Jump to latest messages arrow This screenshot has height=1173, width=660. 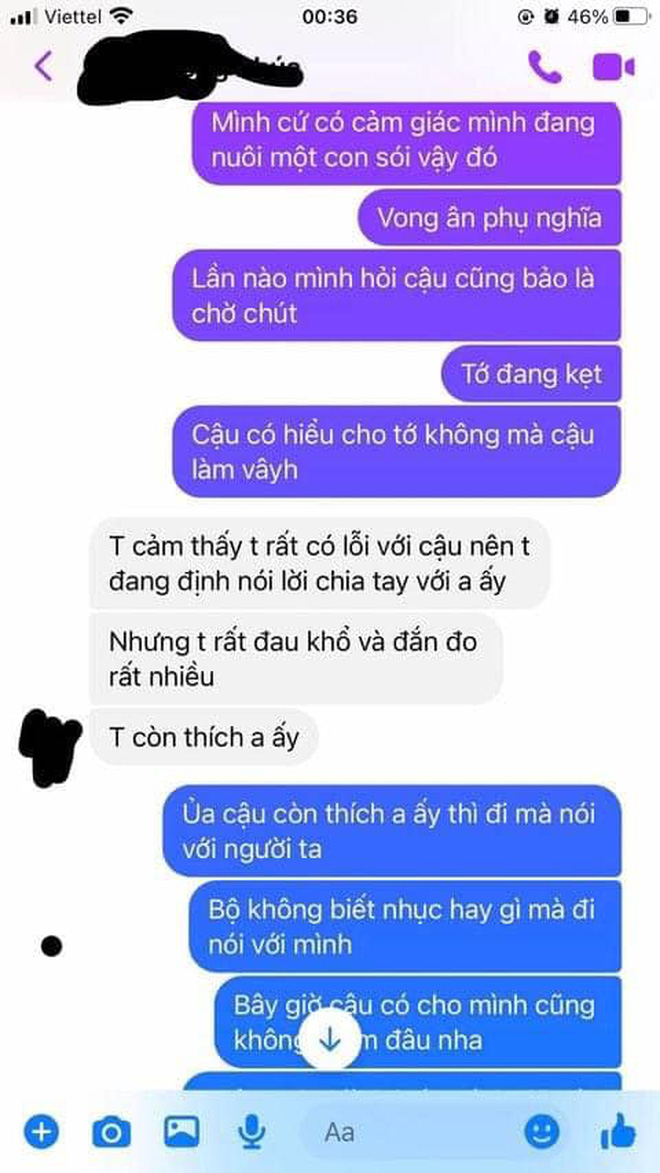coord(330,1040)
